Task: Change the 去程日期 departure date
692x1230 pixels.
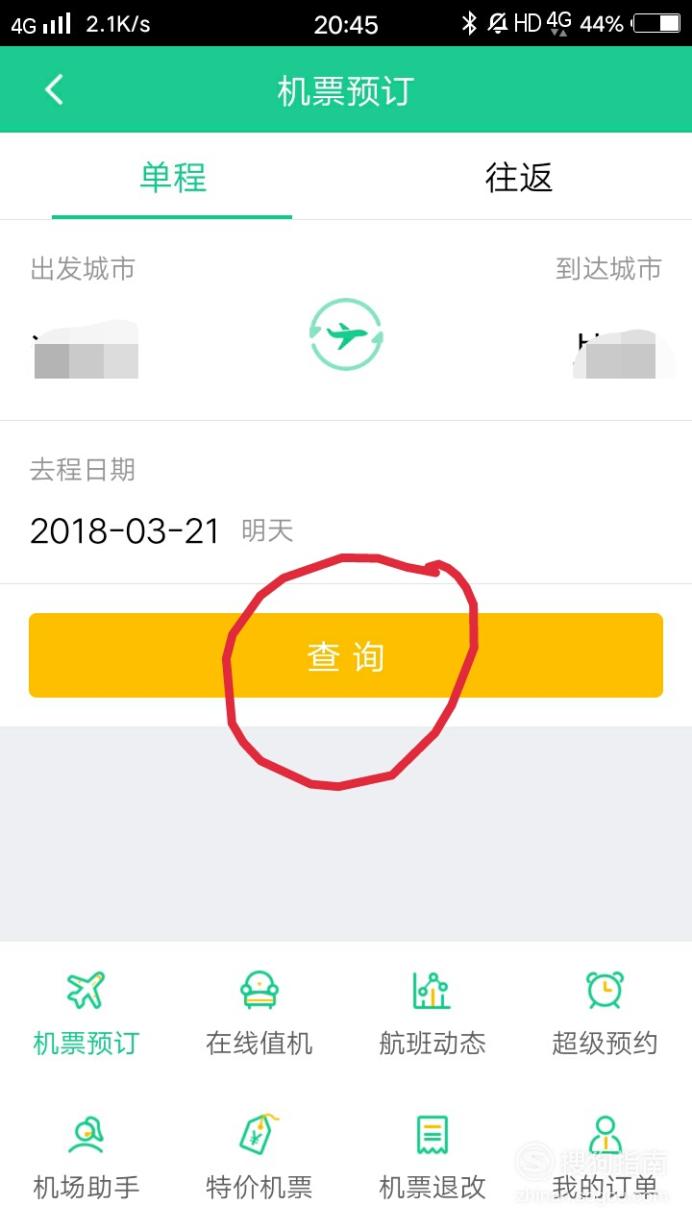Action: [x=346, y=502]
